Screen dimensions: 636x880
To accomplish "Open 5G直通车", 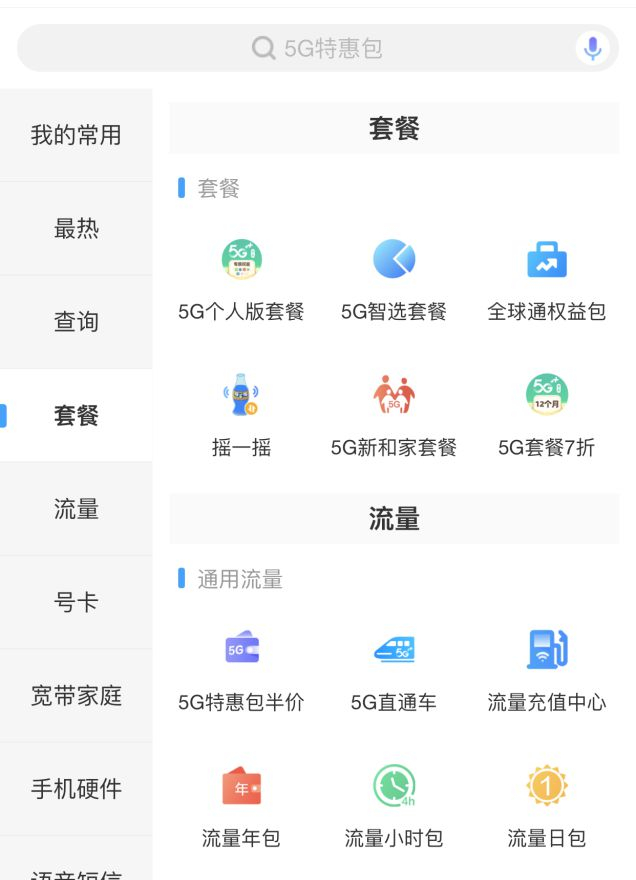I will point(394,668).
